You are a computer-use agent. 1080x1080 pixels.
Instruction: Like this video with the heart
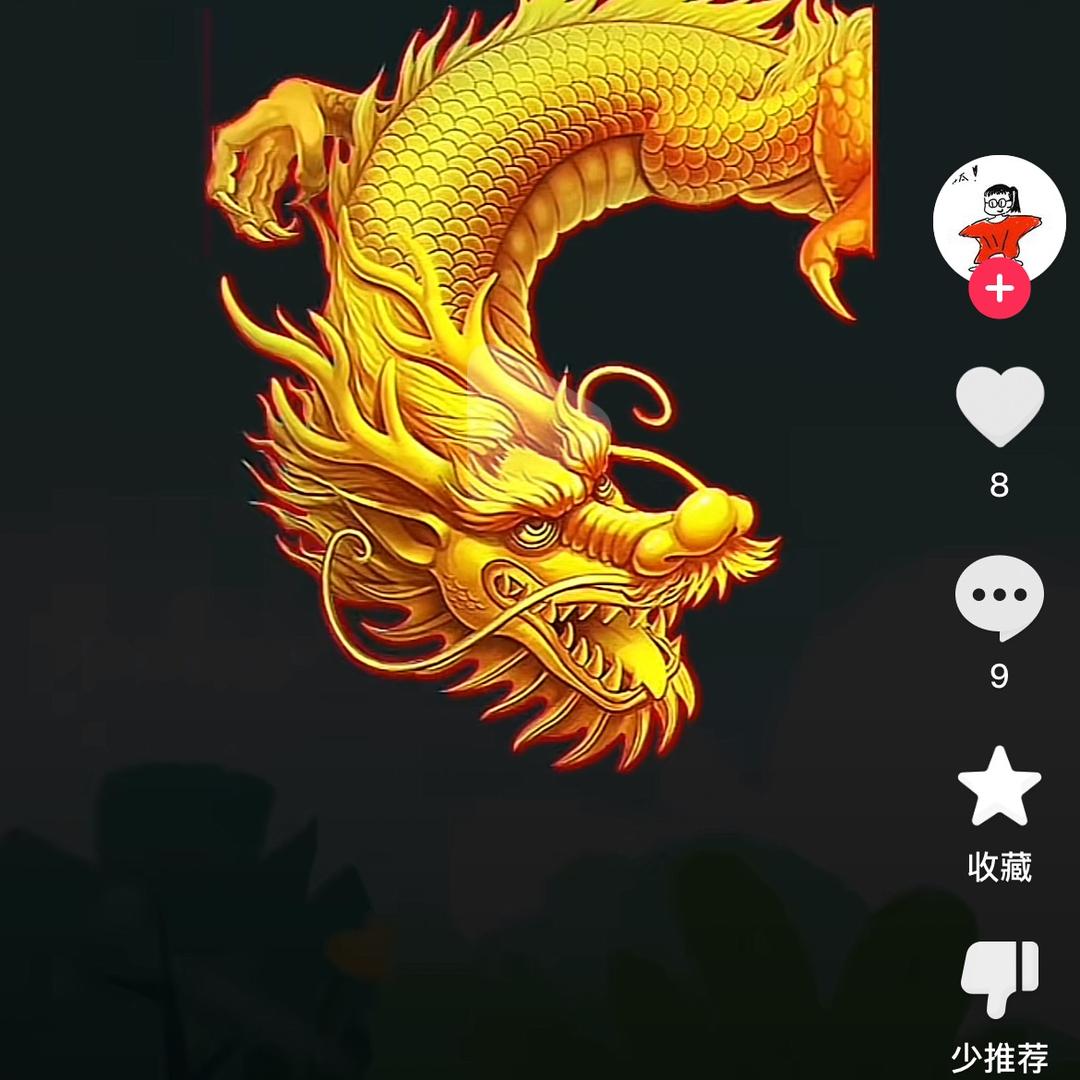[999, 407]
